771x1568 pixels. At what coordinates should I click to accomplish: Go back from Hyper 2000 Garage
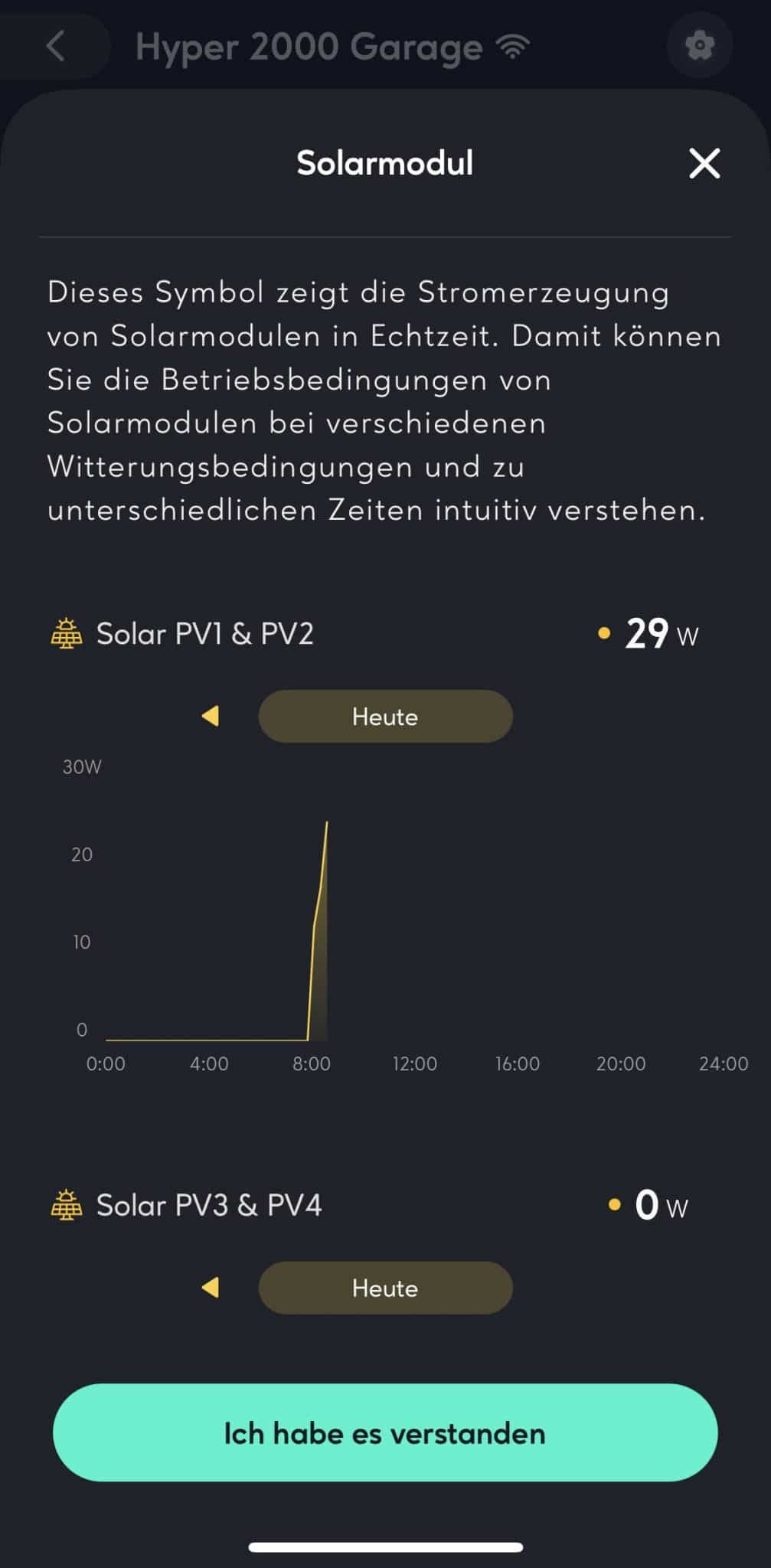55,46
